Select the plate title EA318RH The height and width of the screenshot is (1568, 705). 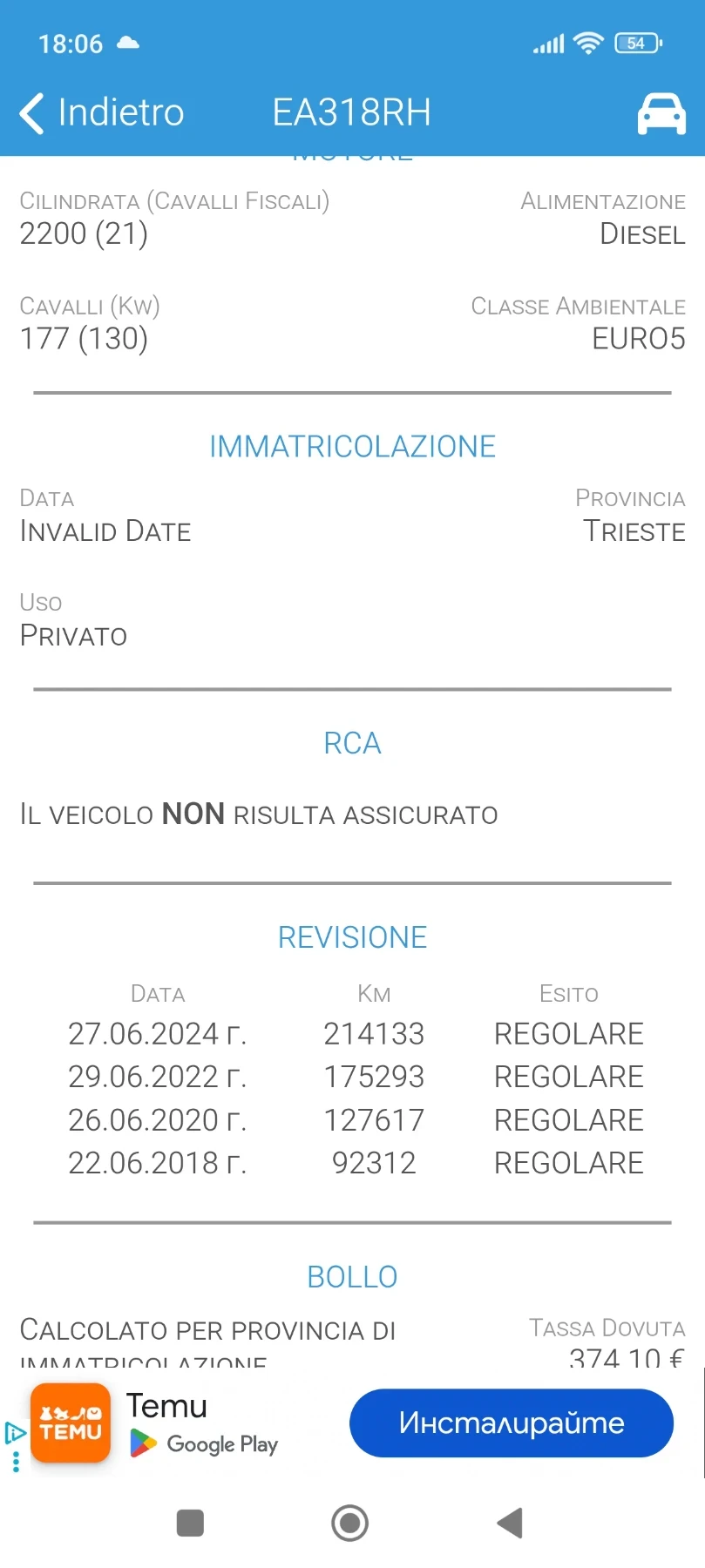351,112
